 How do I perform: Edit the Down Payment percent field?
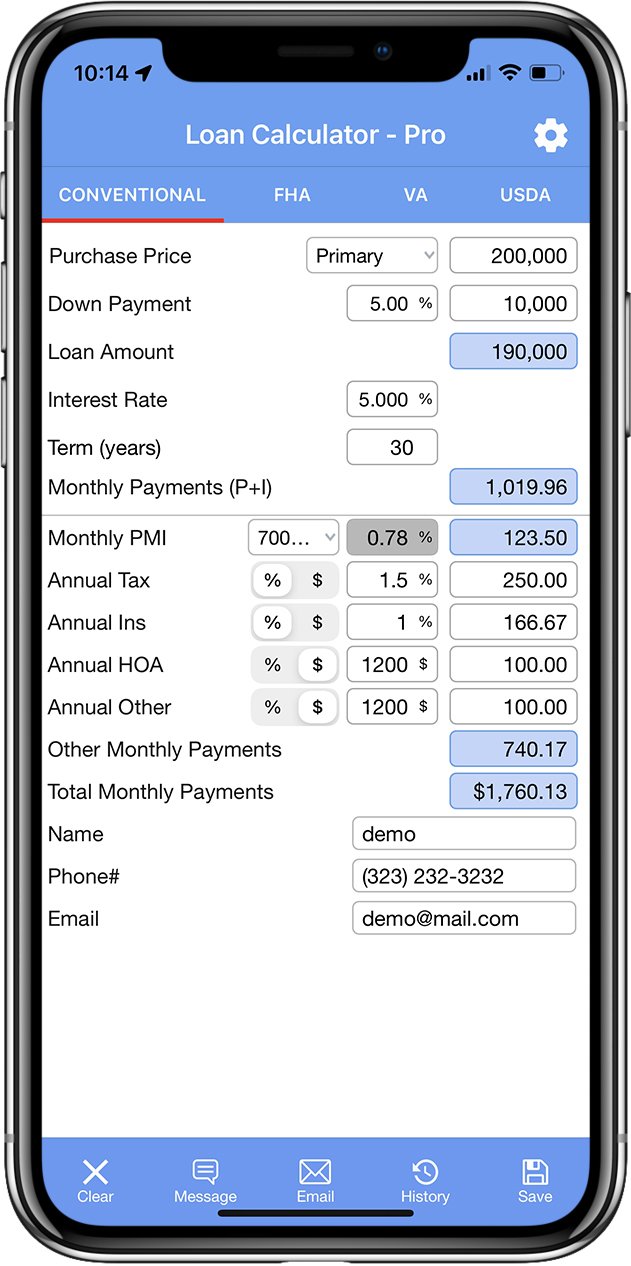pyautogui.click(x=391, y=304)
